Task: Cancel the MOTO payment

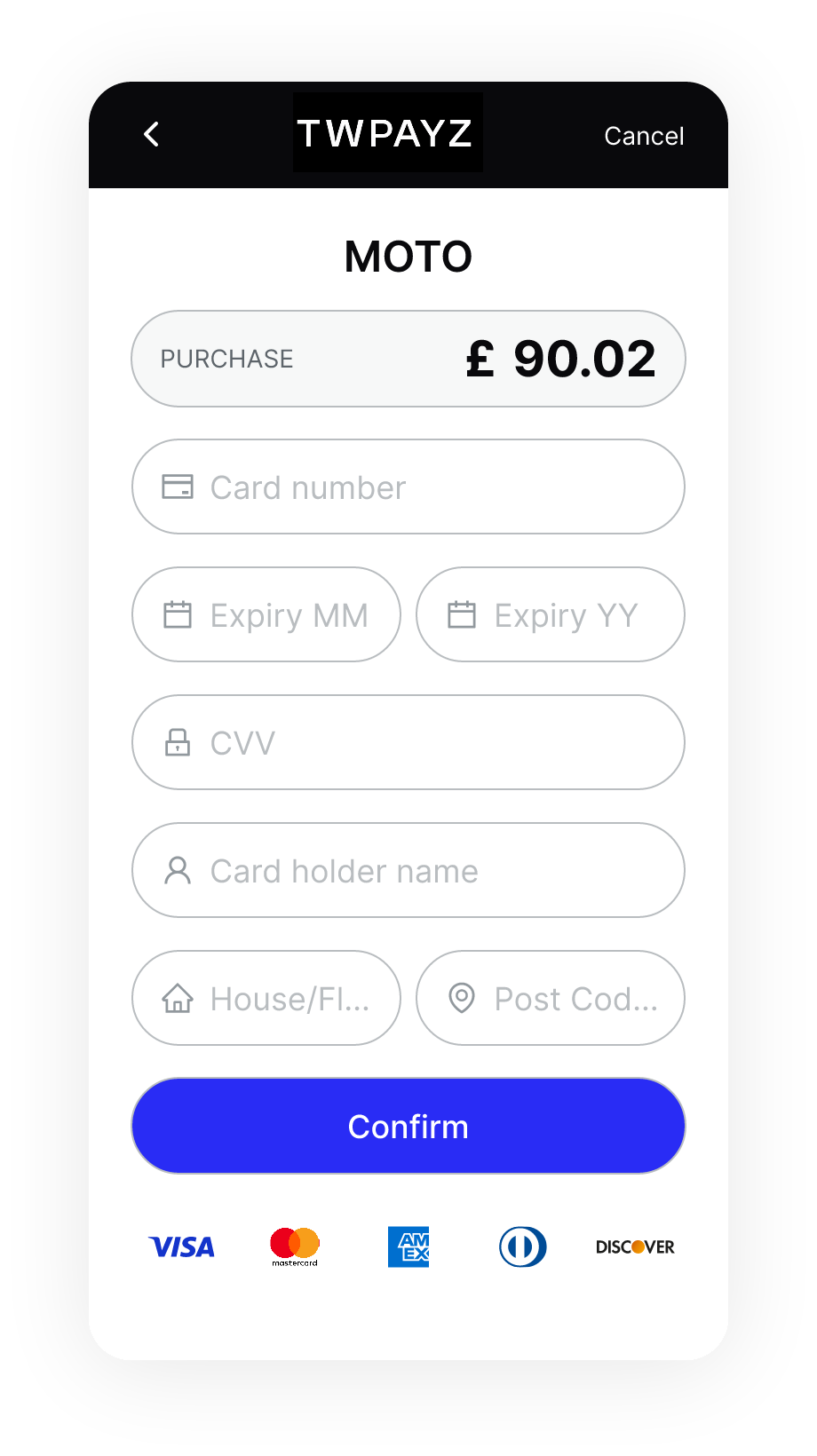Action: click(644, 136)
